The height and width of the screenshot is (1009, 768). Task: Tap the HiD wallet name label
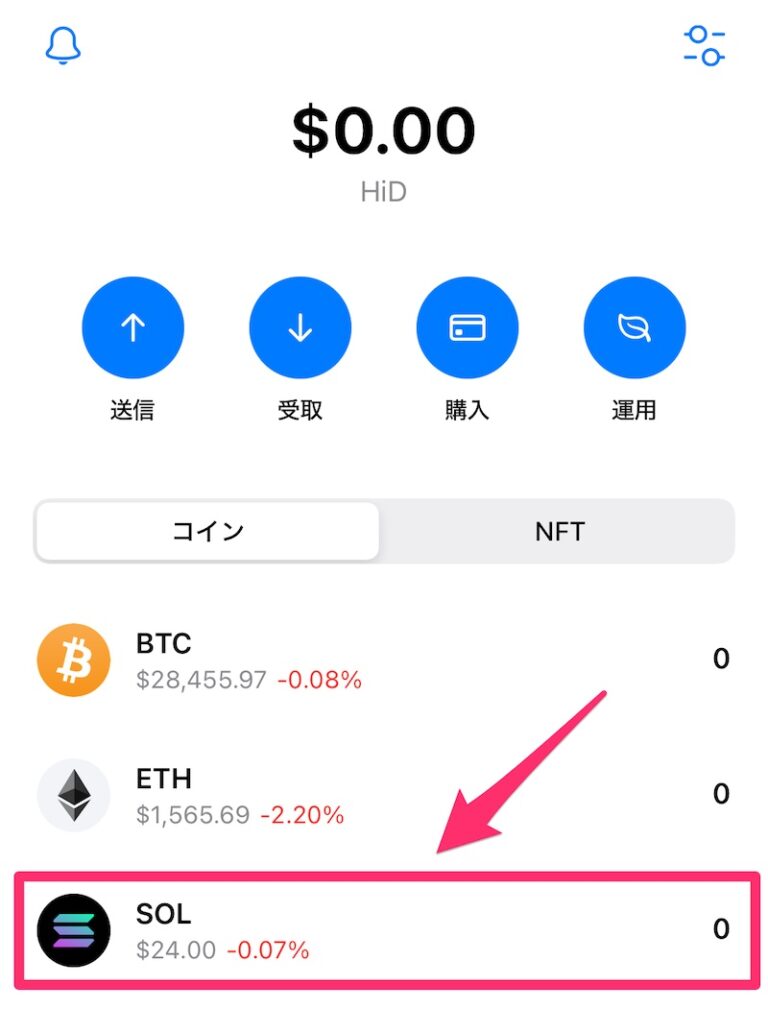(384, 192)
